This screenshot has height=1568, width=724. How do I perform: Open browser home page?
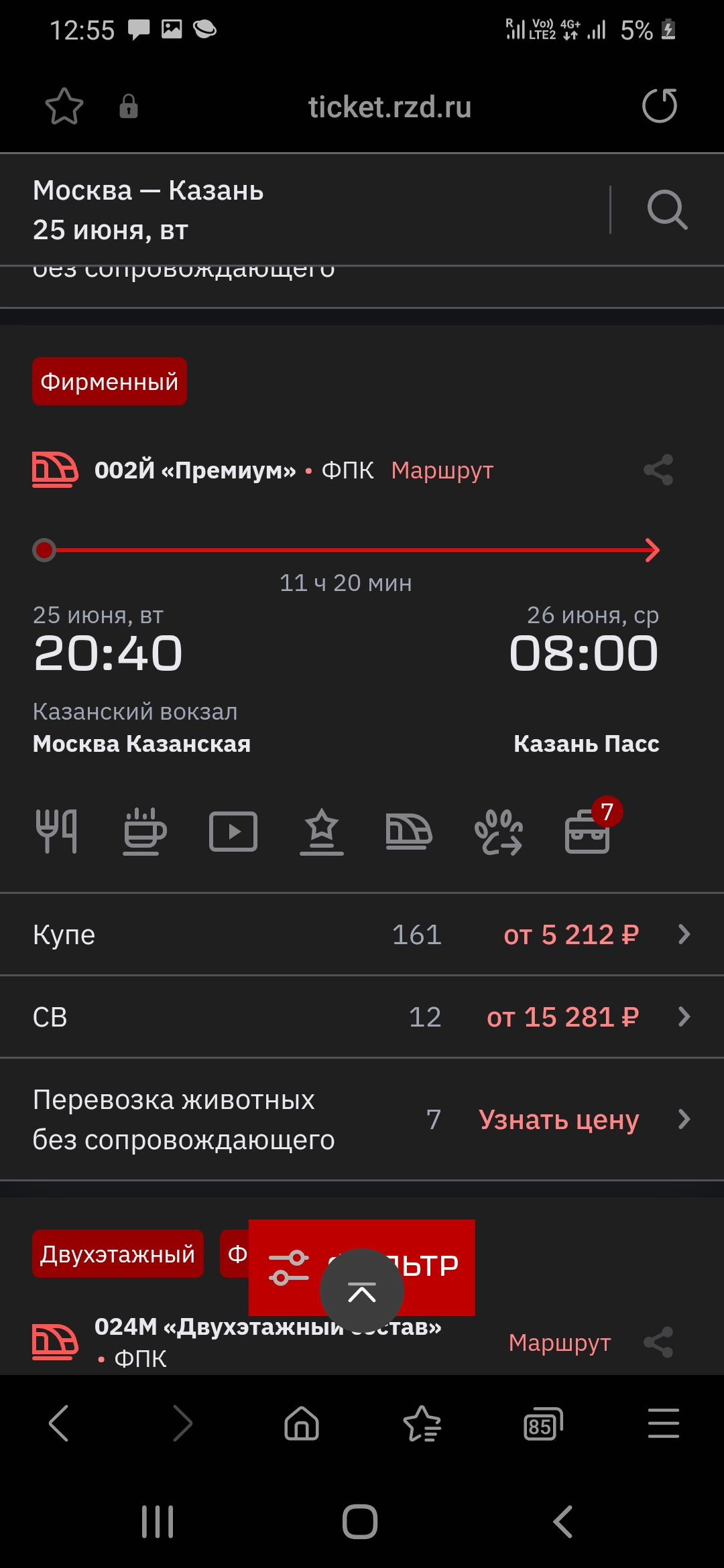(302, 1423)
